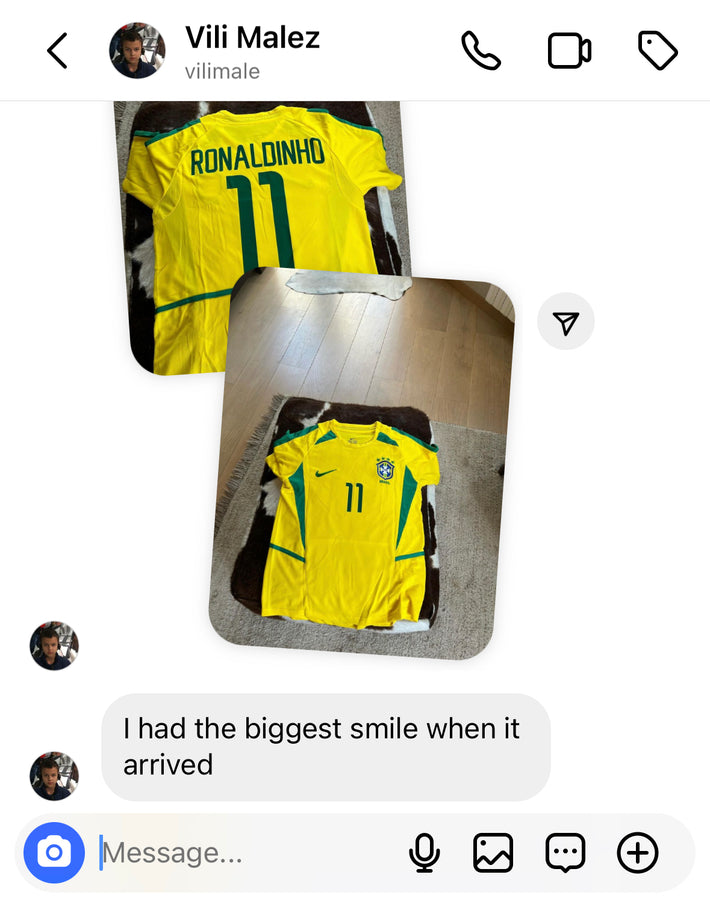Open the sticker and GIF picker
Viewport: 710px width, 907px height.
click(565, 853)
